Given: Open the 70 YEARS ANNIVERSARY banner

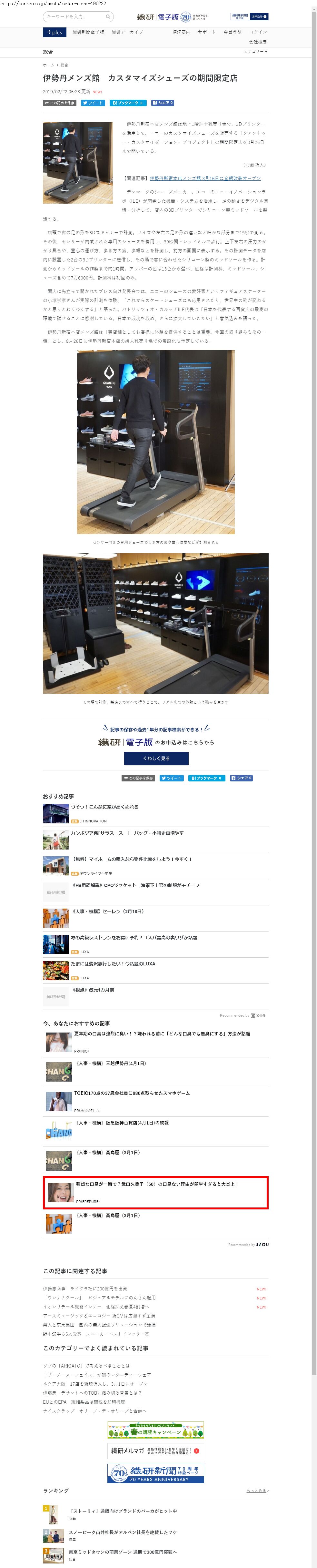Looking at the screenshot, I should 156,1473.
